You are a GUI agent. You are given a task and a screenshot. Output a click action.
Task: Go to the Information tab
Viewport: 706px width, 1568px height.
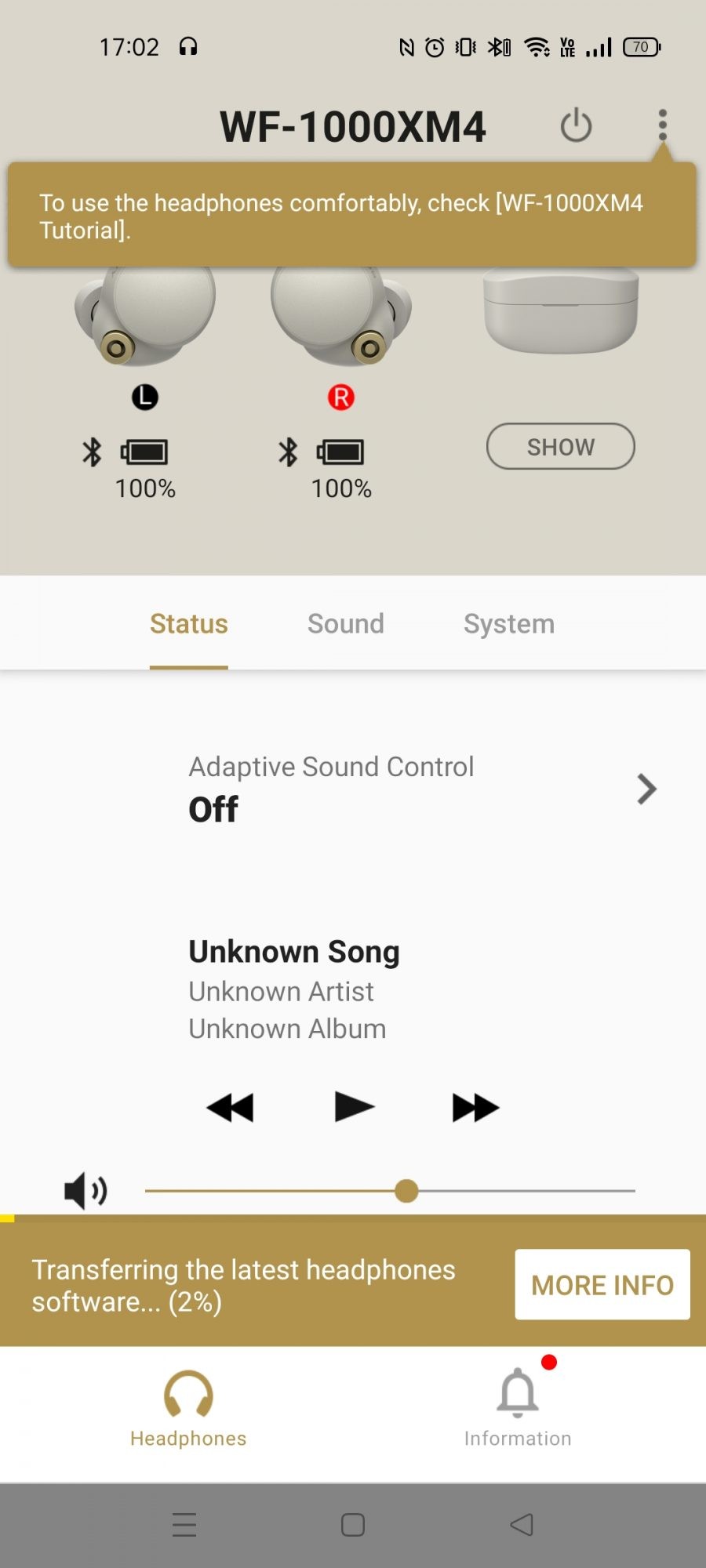518,1409
